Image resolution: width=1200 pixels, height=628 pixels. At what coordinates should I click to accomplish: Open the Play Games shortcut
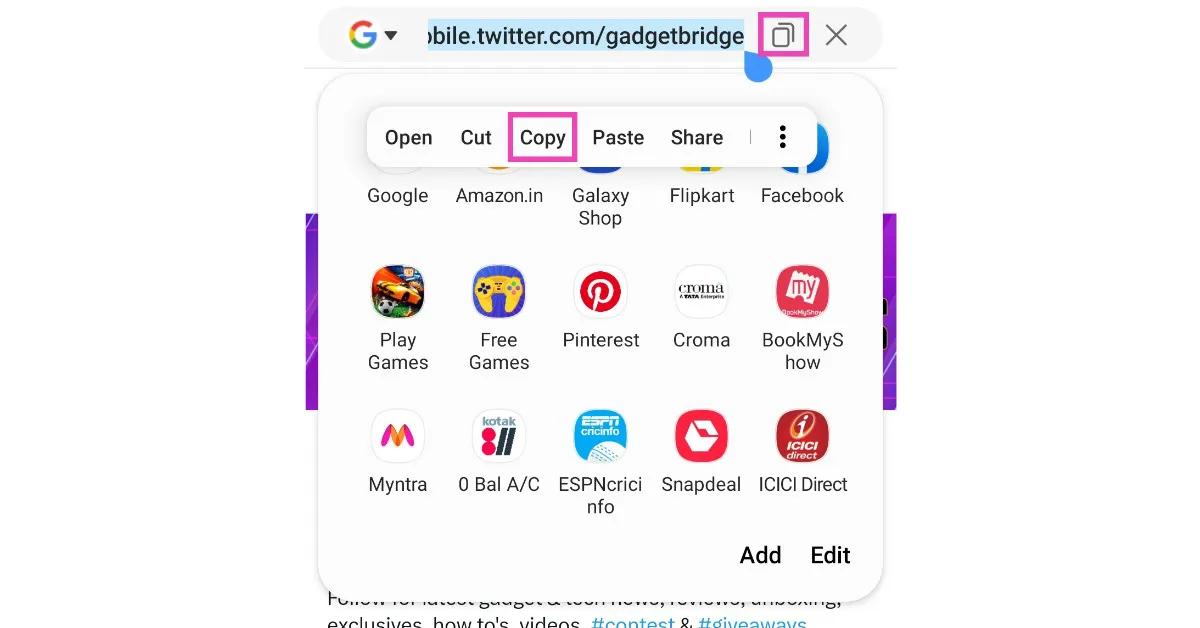(398, 293)
